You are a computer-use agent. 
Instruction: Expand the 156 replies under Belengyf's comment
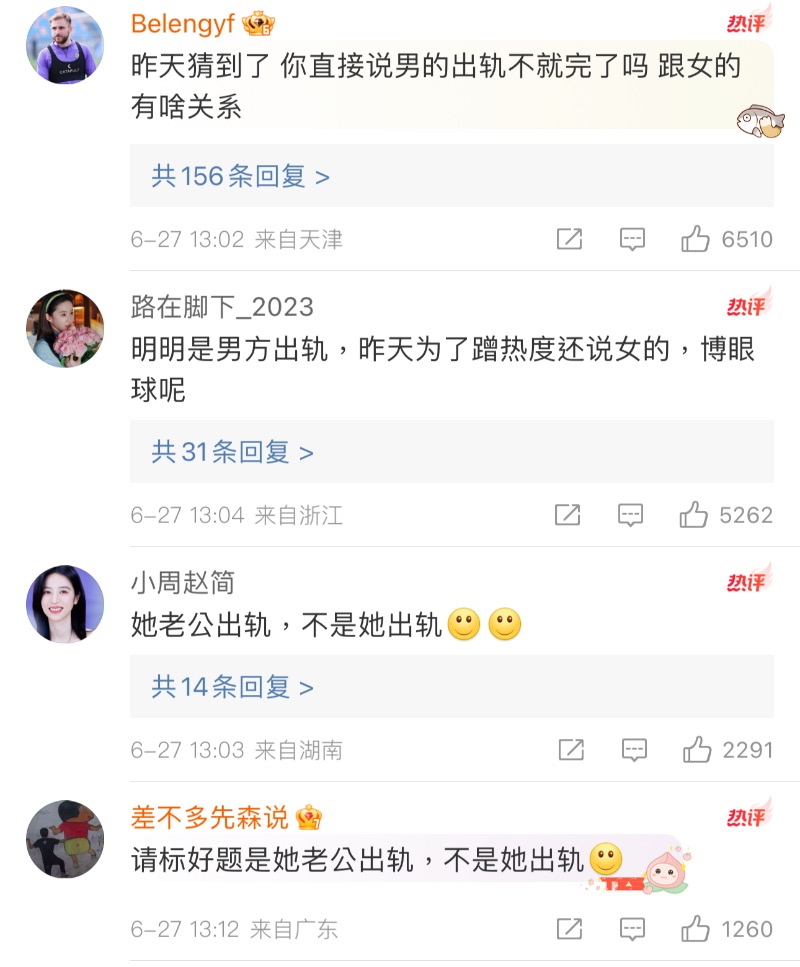pos(240,177)
